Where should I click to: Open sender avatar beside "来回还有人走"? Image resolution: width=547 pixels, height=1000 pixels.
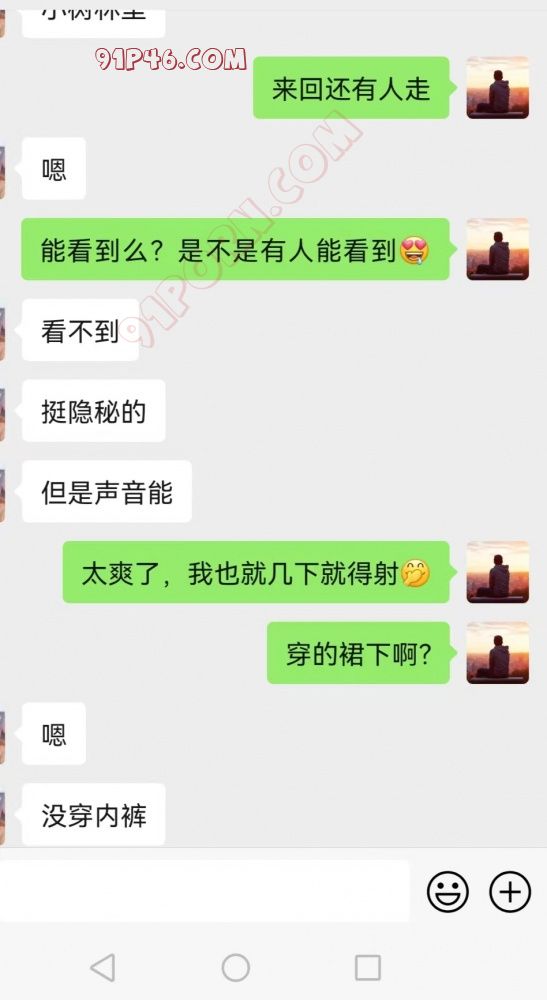498,87
